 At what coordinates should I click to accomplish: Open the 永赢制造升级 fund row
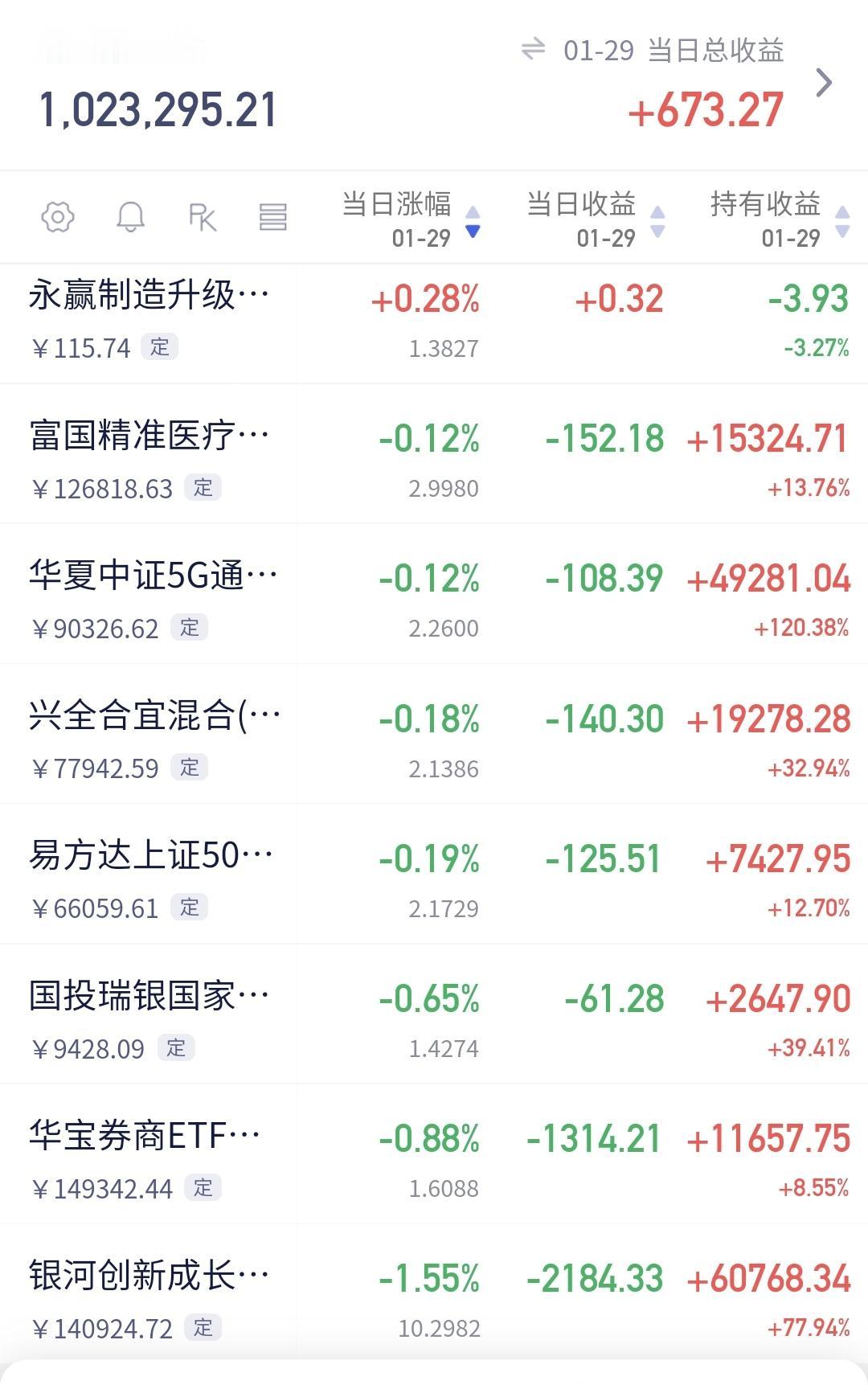[x=434, y=323]
